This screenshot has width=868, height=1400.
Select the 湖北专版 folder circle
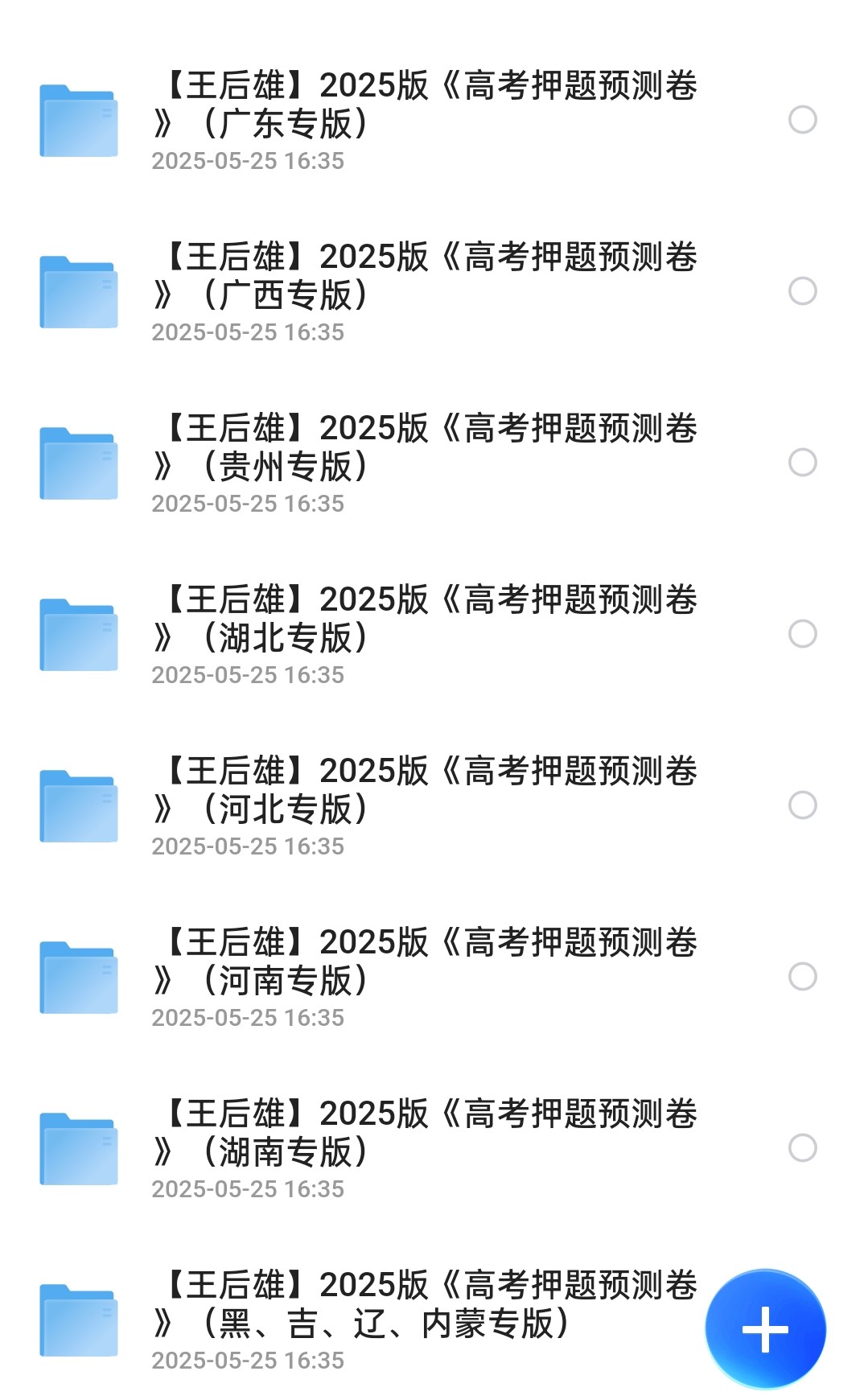tap(802, 634)
